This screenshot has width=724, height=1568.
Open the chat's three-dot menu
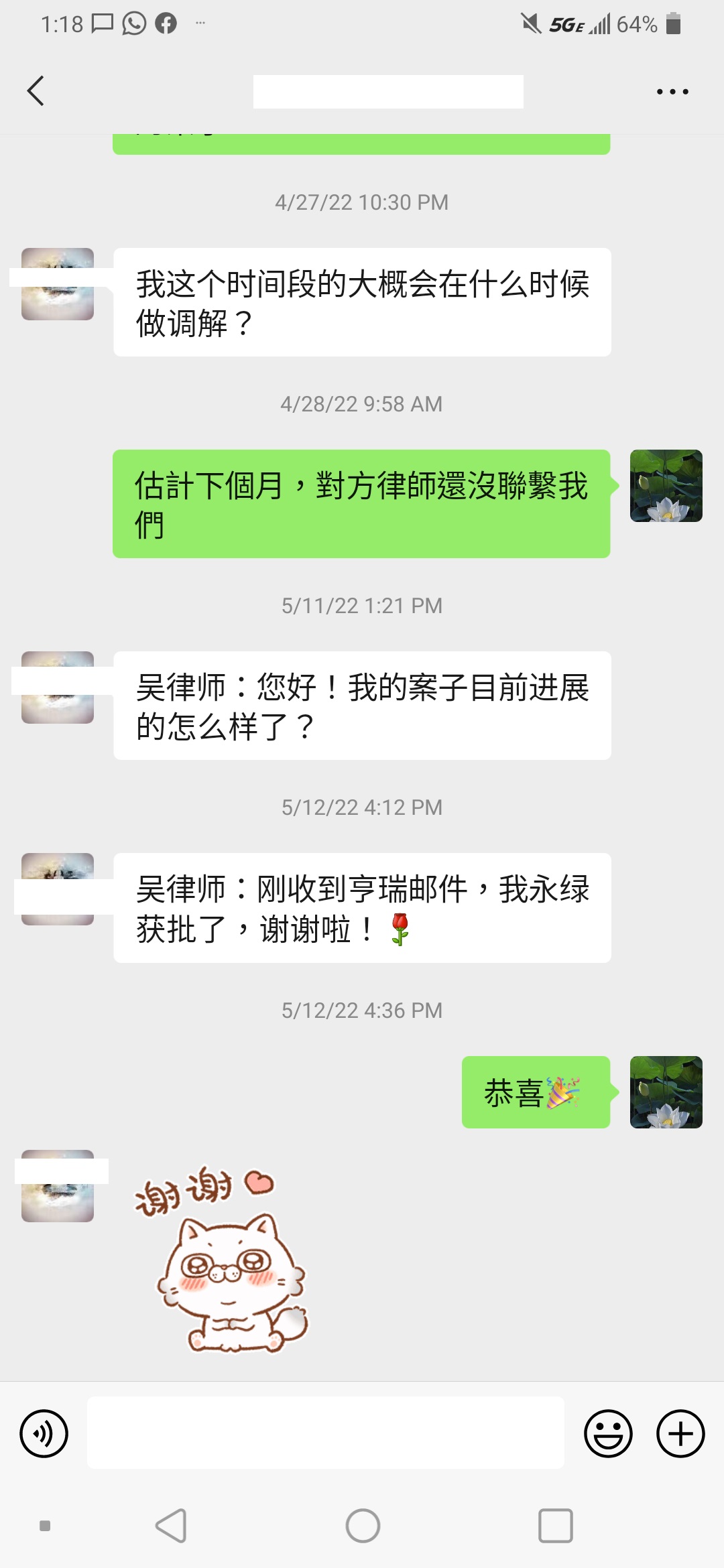(672, 92)
